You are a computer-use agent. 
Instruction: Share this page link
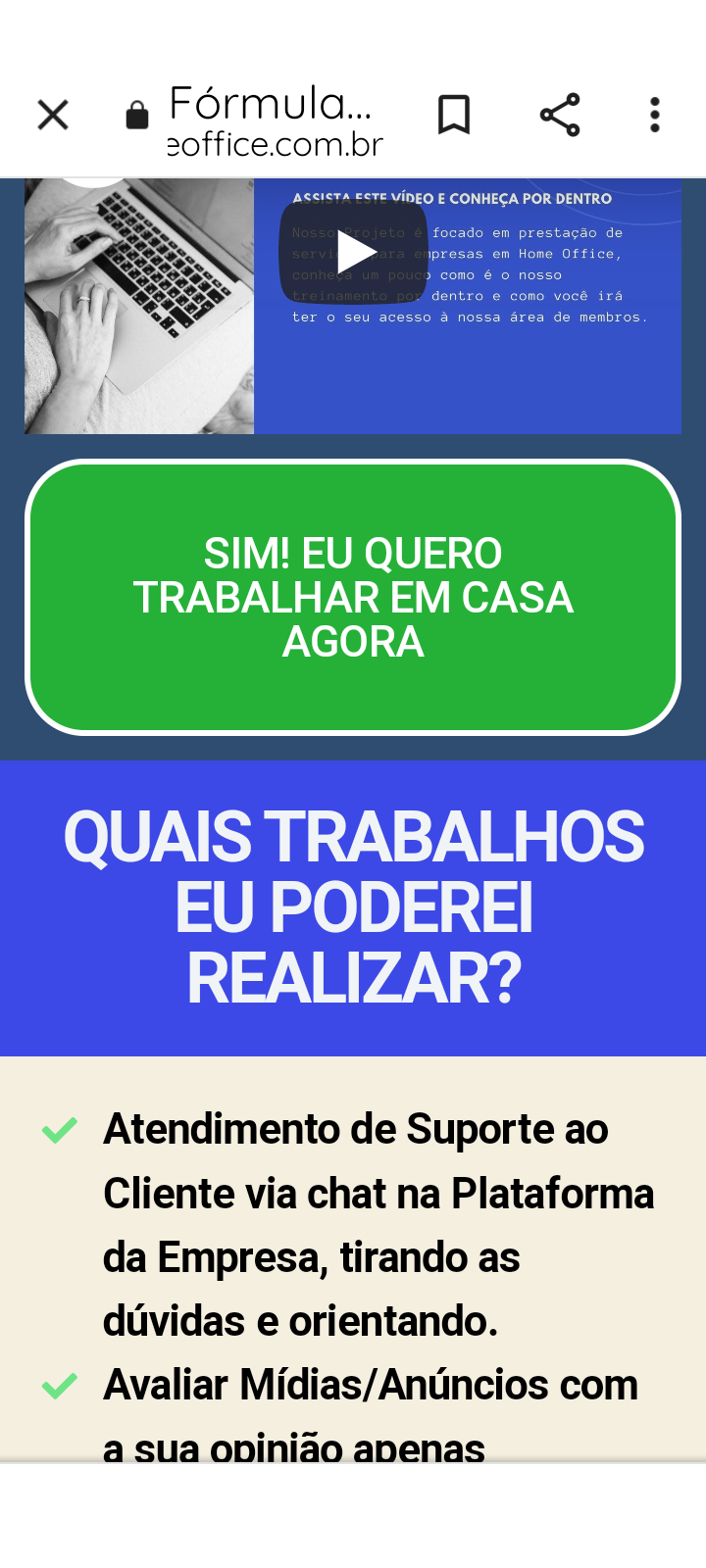click(x=560, y=115)
